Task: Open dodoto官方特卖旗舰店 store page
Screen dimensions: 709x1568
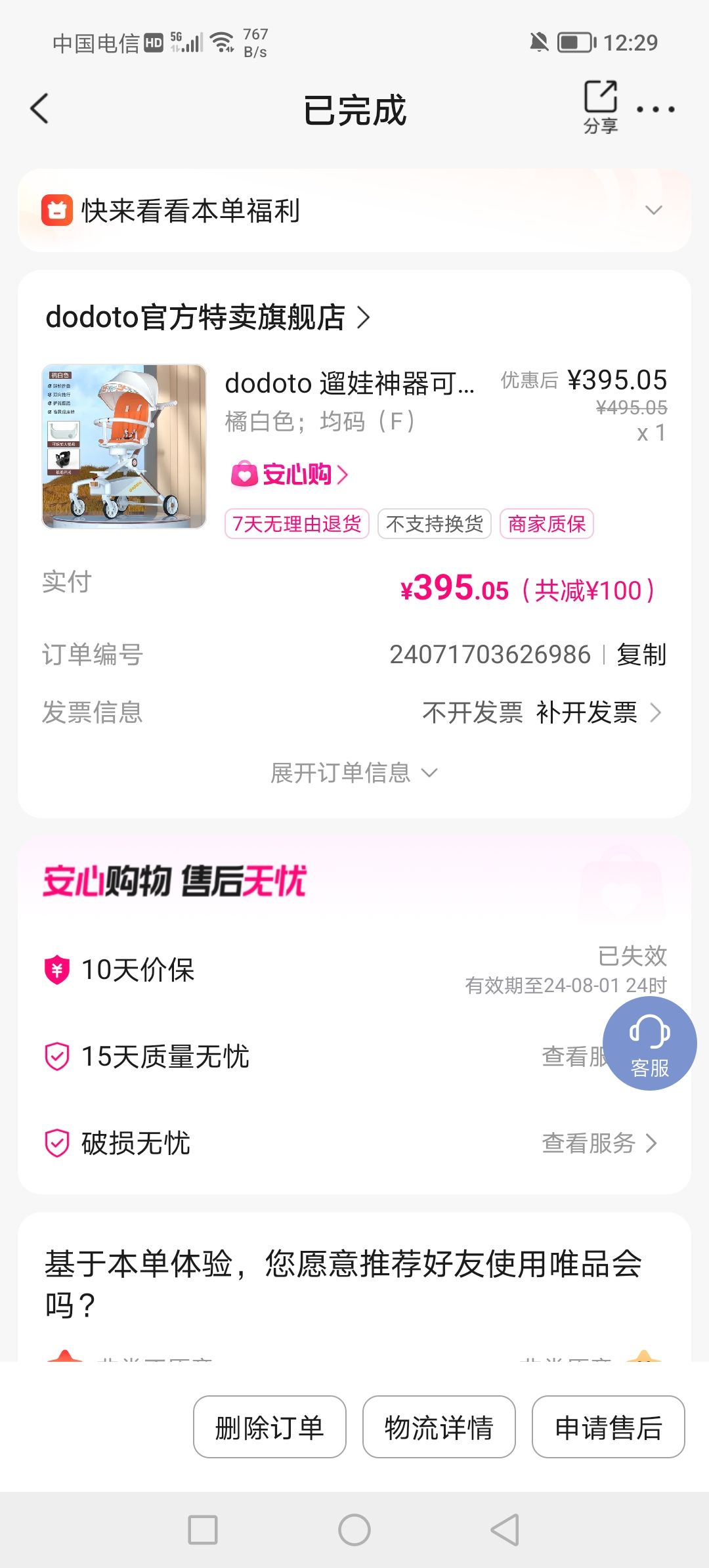Action: (207, 318)
